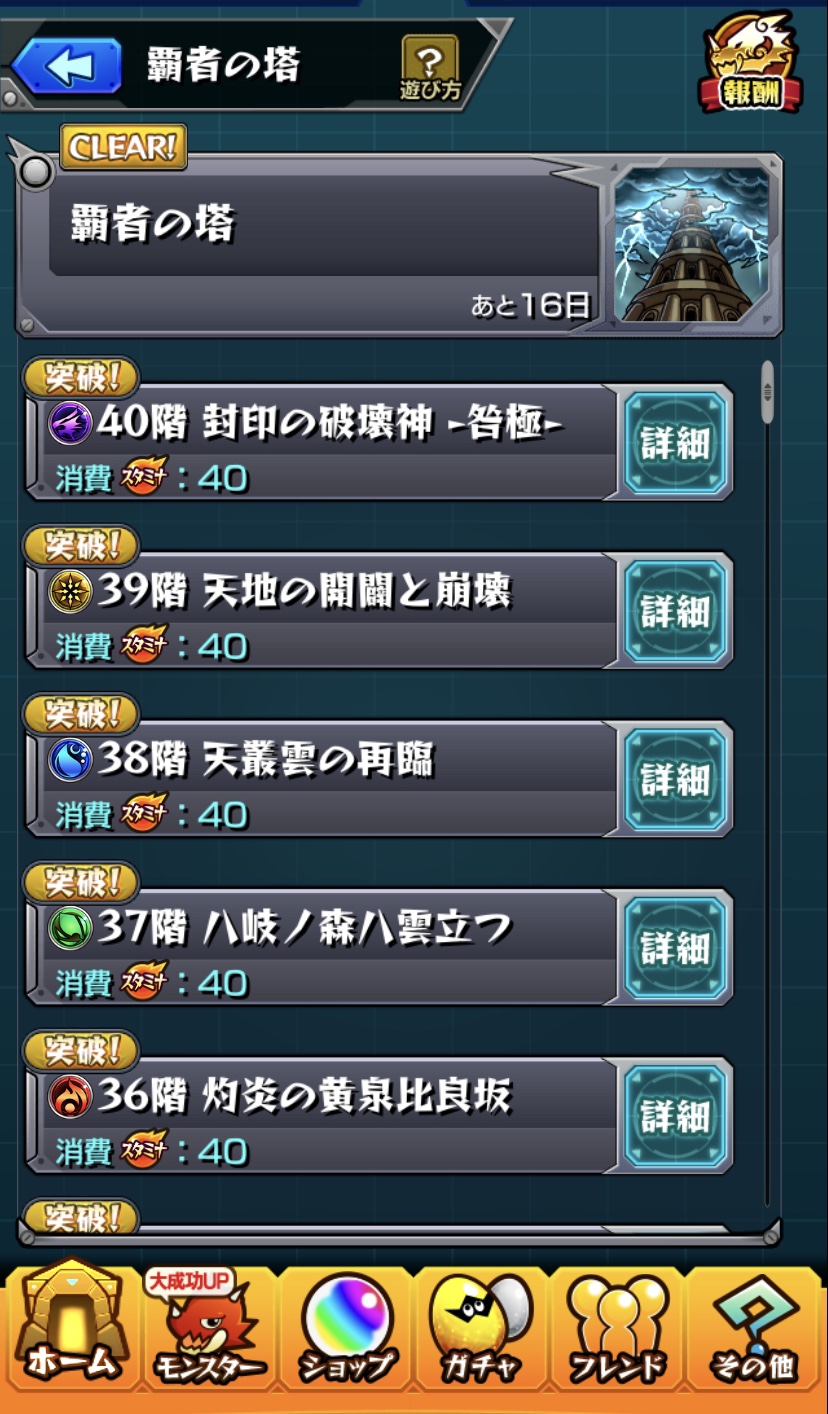Select the 40階 封印の破壊神 stage
Viewport: 828px width, 1414px height.
(322, 443)
